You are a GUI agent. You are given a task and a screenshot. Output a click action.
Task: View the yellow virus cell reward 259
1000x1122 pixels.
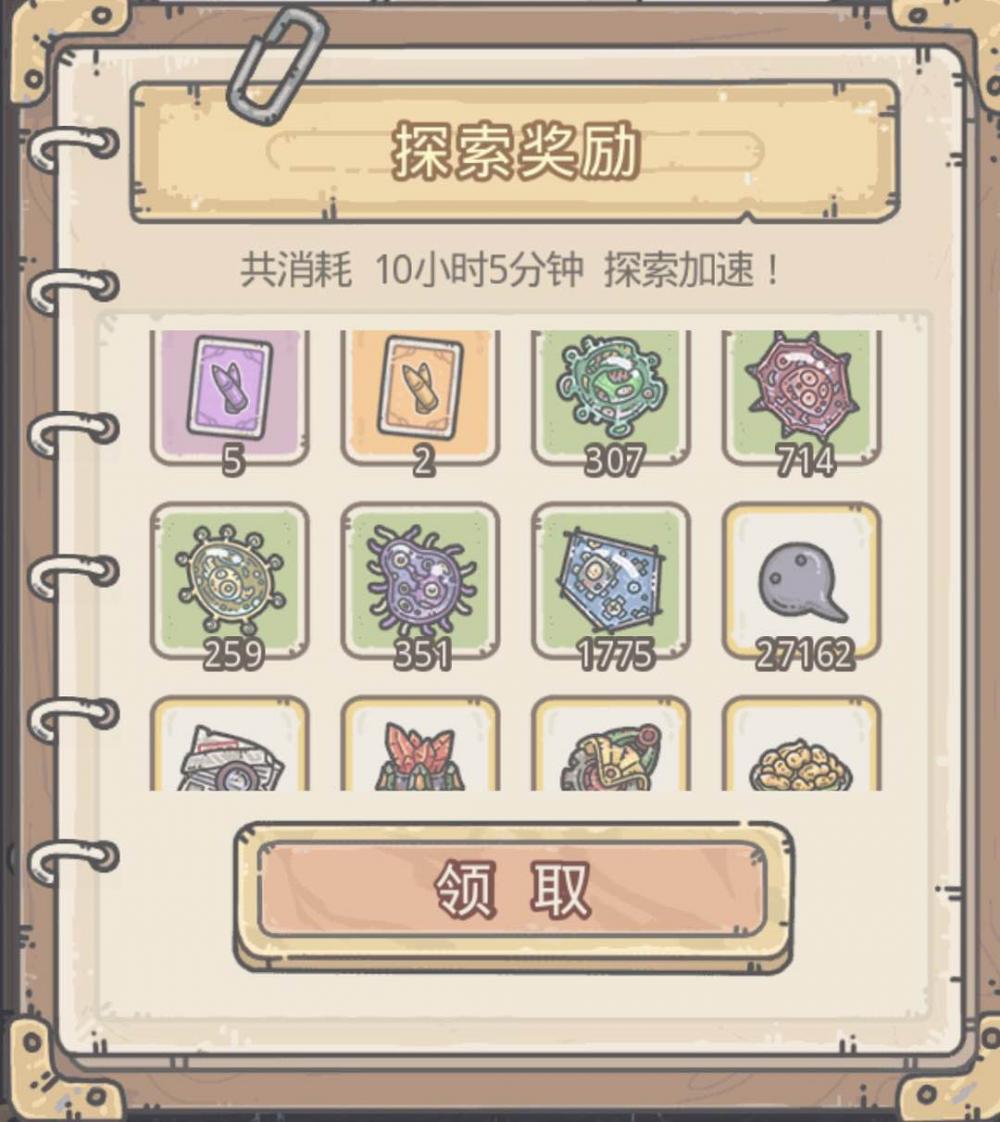point(230,579)
